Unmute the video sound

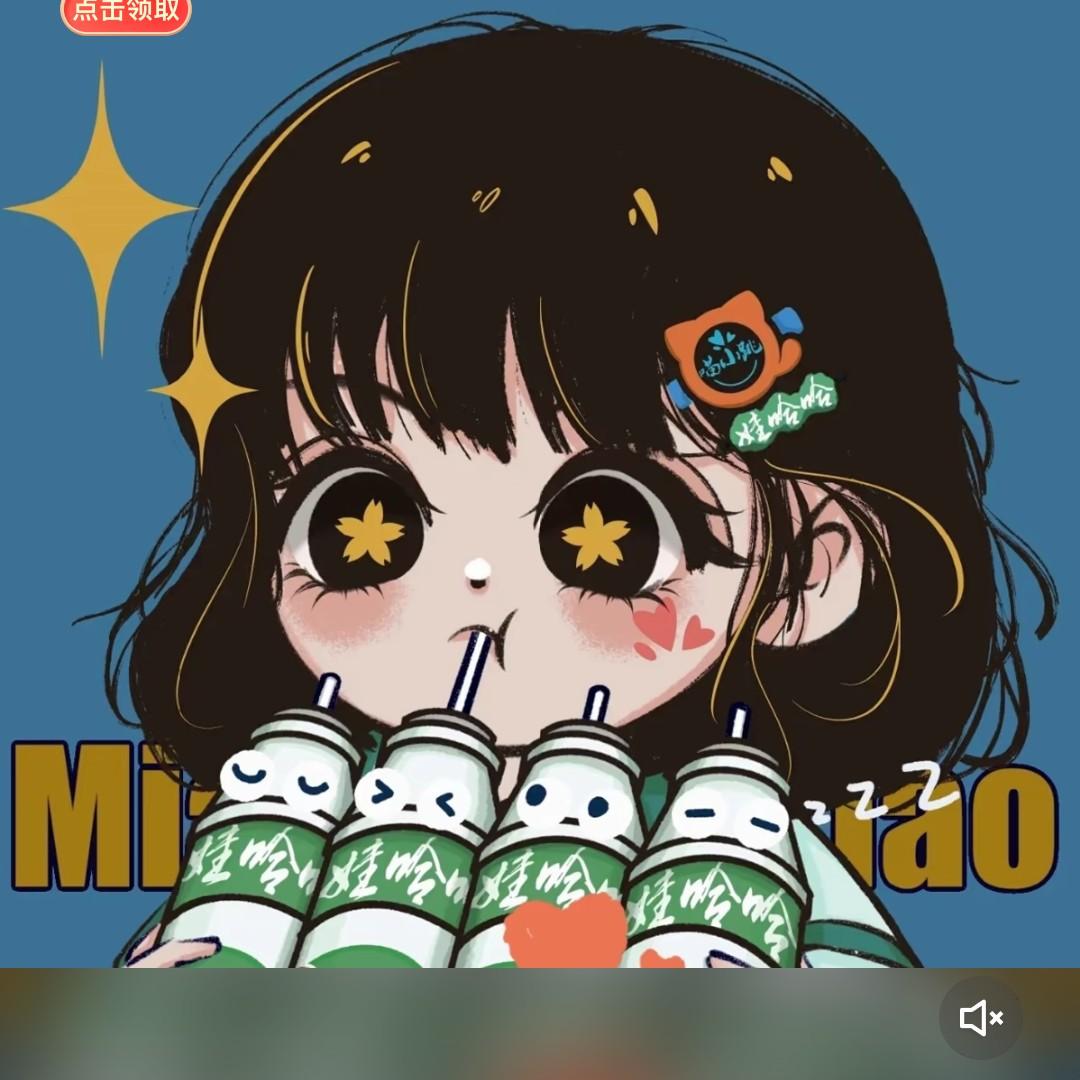pyautogui.click(x=981, y=1017)
